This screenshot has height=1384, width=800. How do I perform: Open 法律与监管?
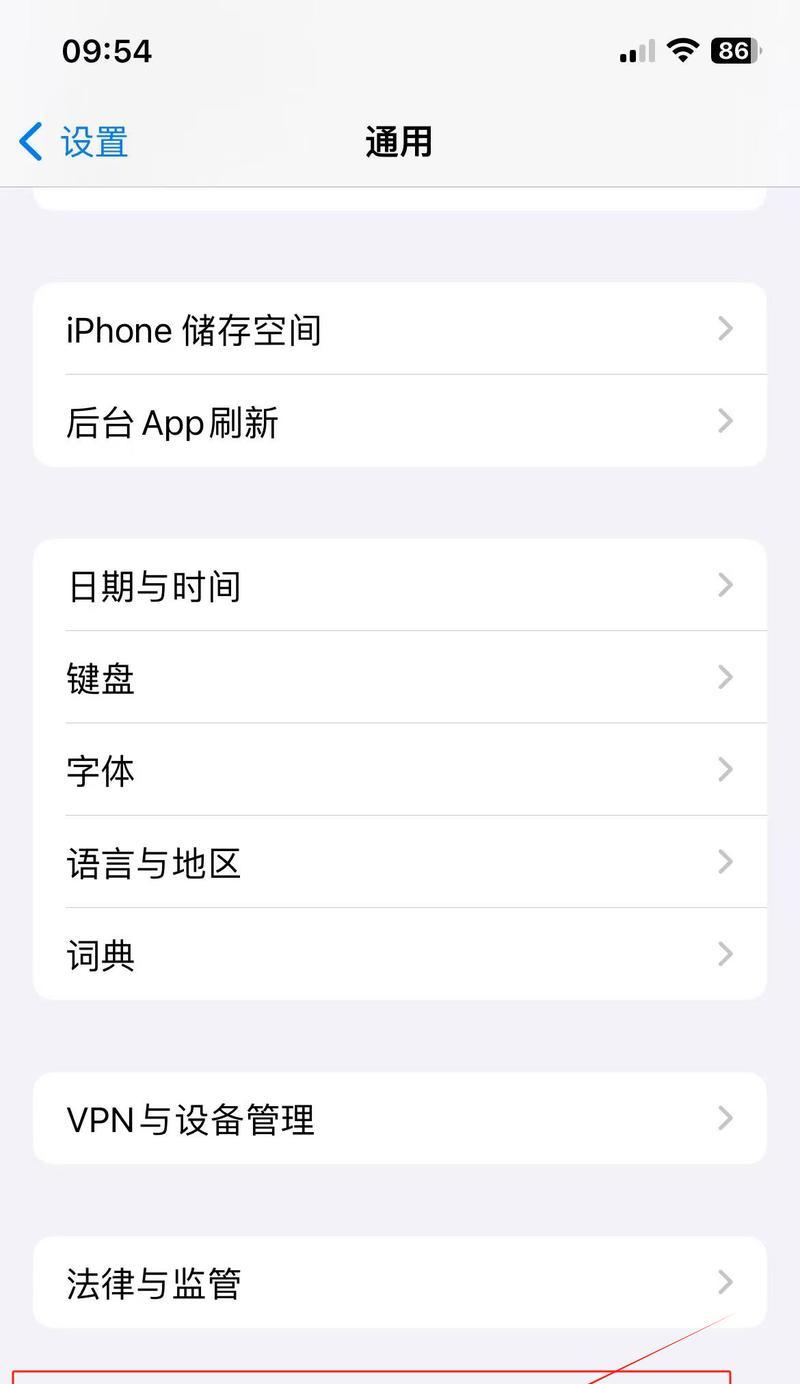click(400, 1282)
